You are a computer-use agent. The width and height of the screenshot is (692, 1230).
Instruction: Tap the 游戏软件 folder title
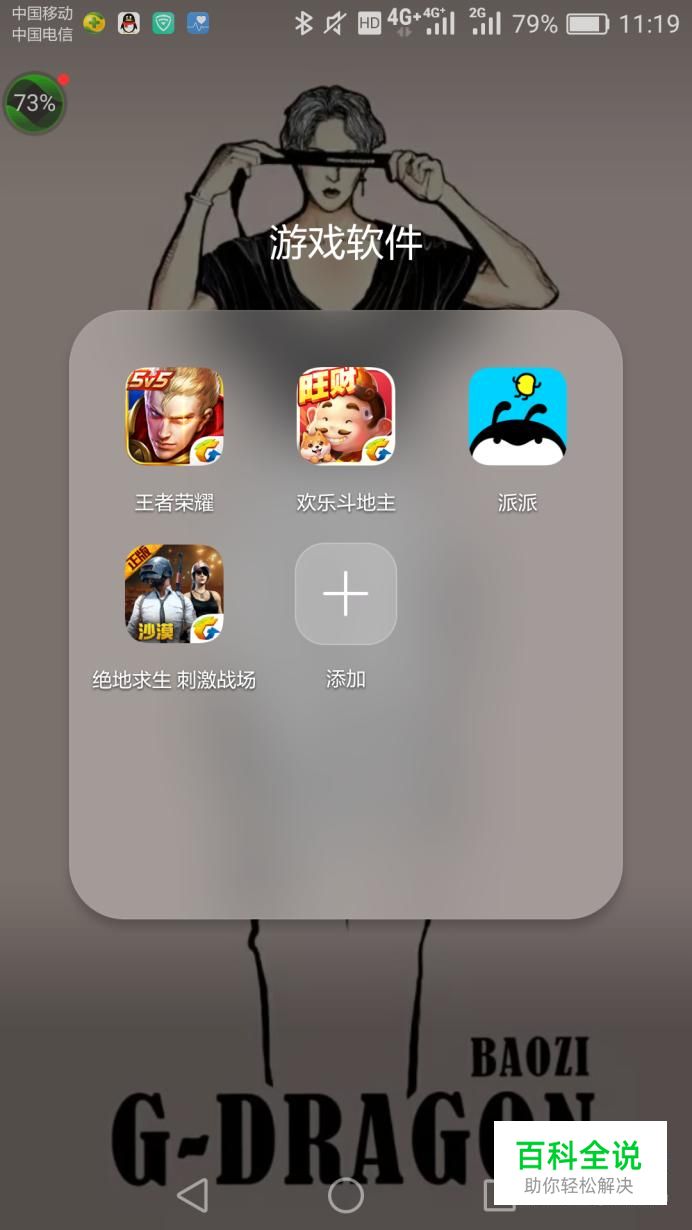click(346, 243)
